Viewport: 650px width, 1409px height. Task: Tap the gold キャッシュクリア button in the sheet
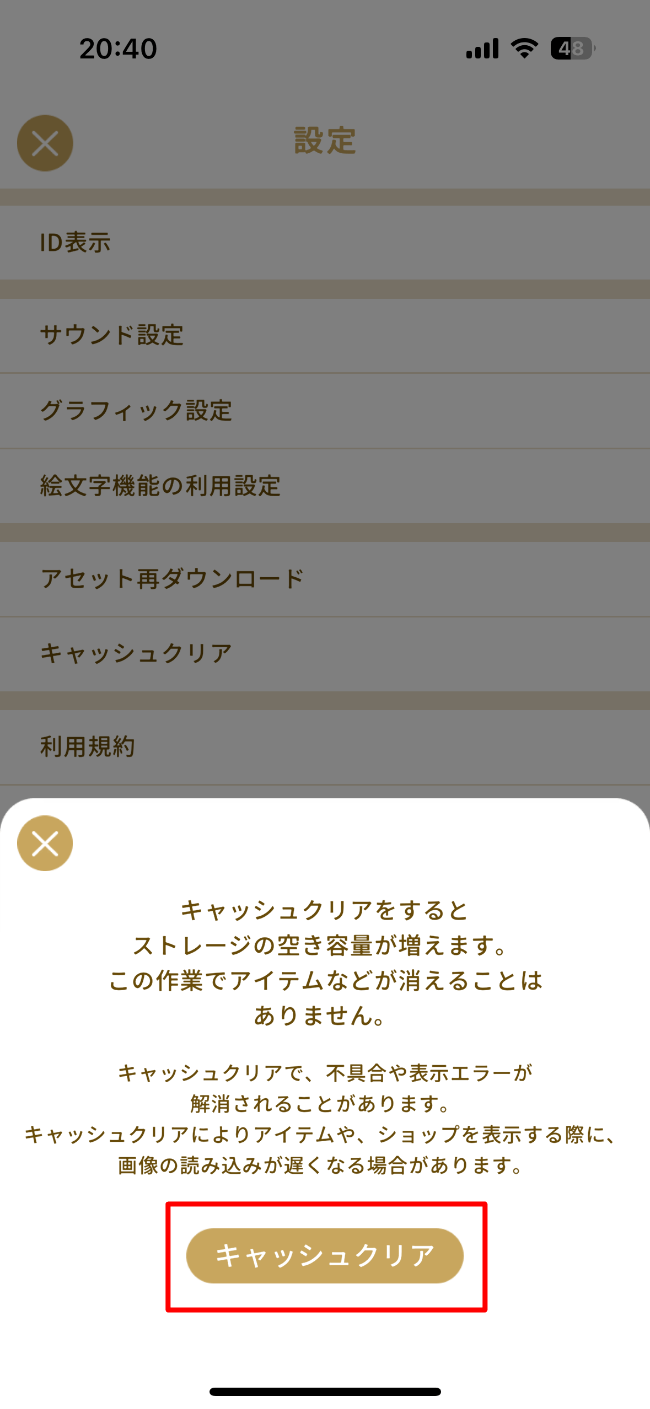pos(325,1256)
